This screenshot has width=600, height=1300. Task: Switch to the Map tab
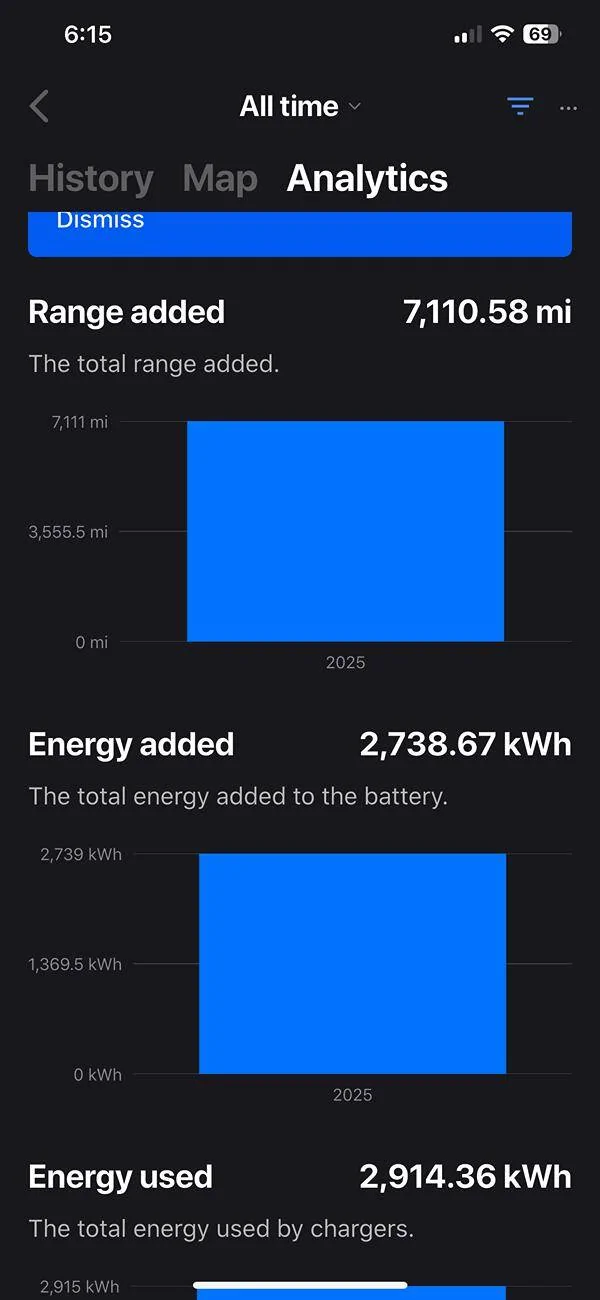(220, 178)
